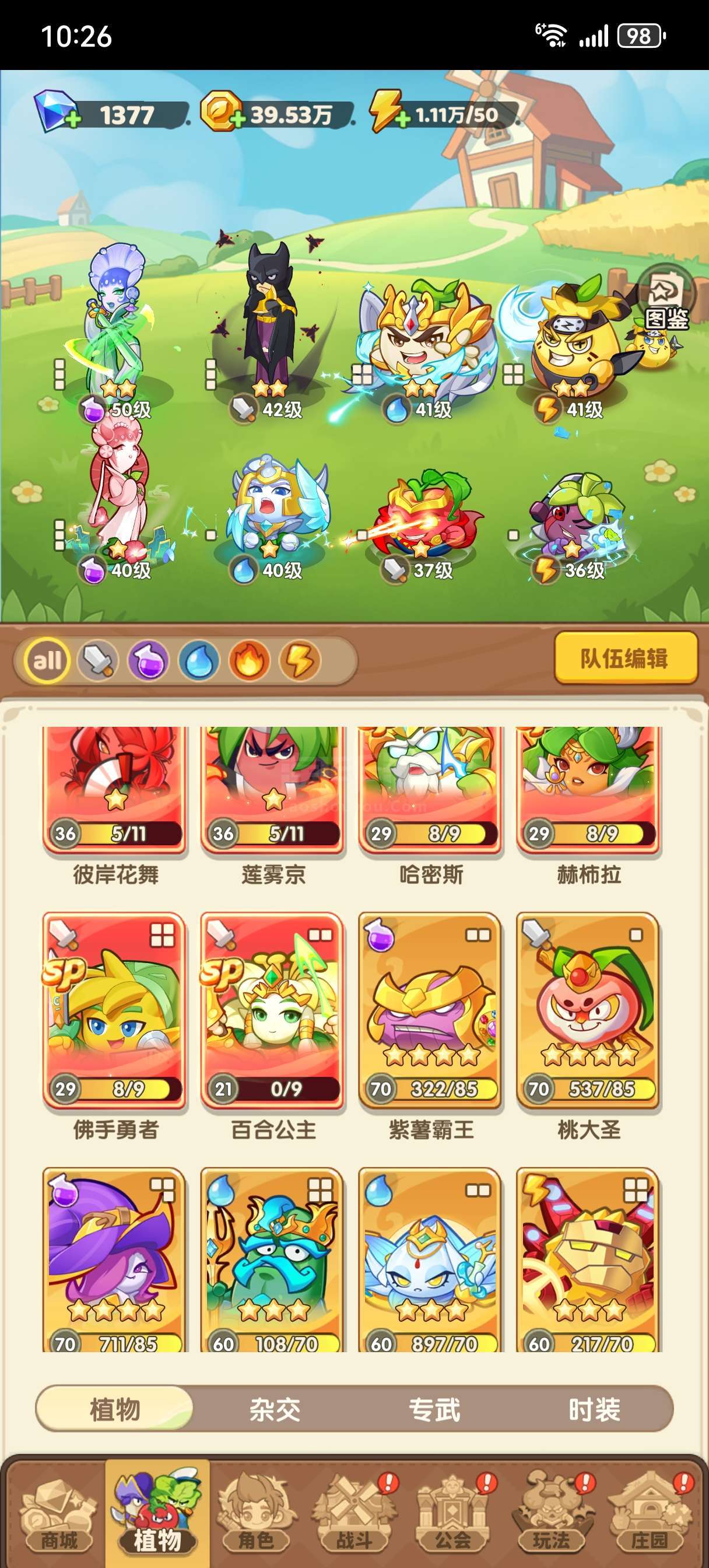Open the 桃大圣 plant card
709x1568 pixels.
click(588, 1013)
